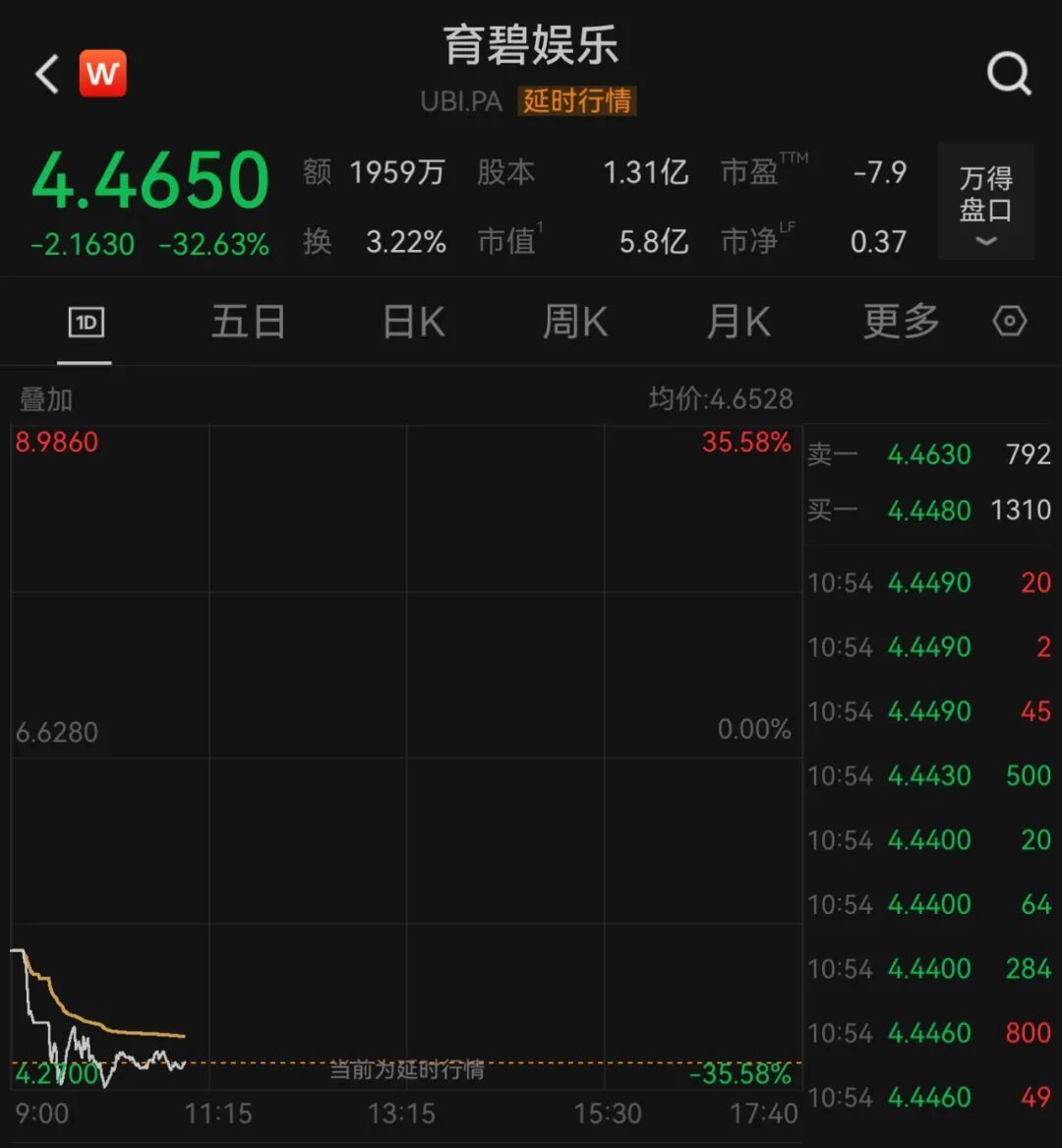The height and width of the screenshot is (1148, 1062).
Task: Toggle the 换 turnover rate display
Action: coord(317,242)
